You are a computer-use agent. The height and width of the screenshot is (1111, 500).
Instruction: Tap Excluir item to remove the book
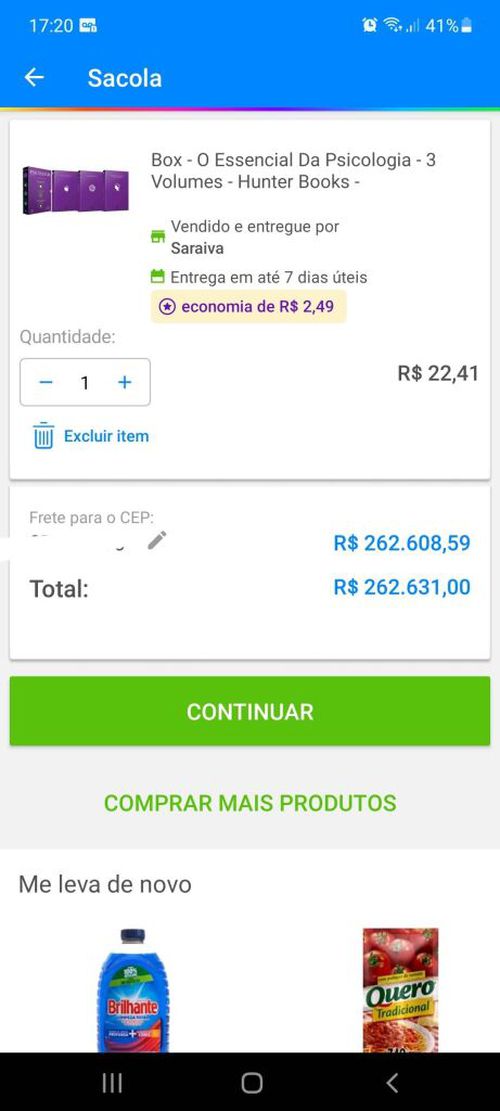click(91, 436)
